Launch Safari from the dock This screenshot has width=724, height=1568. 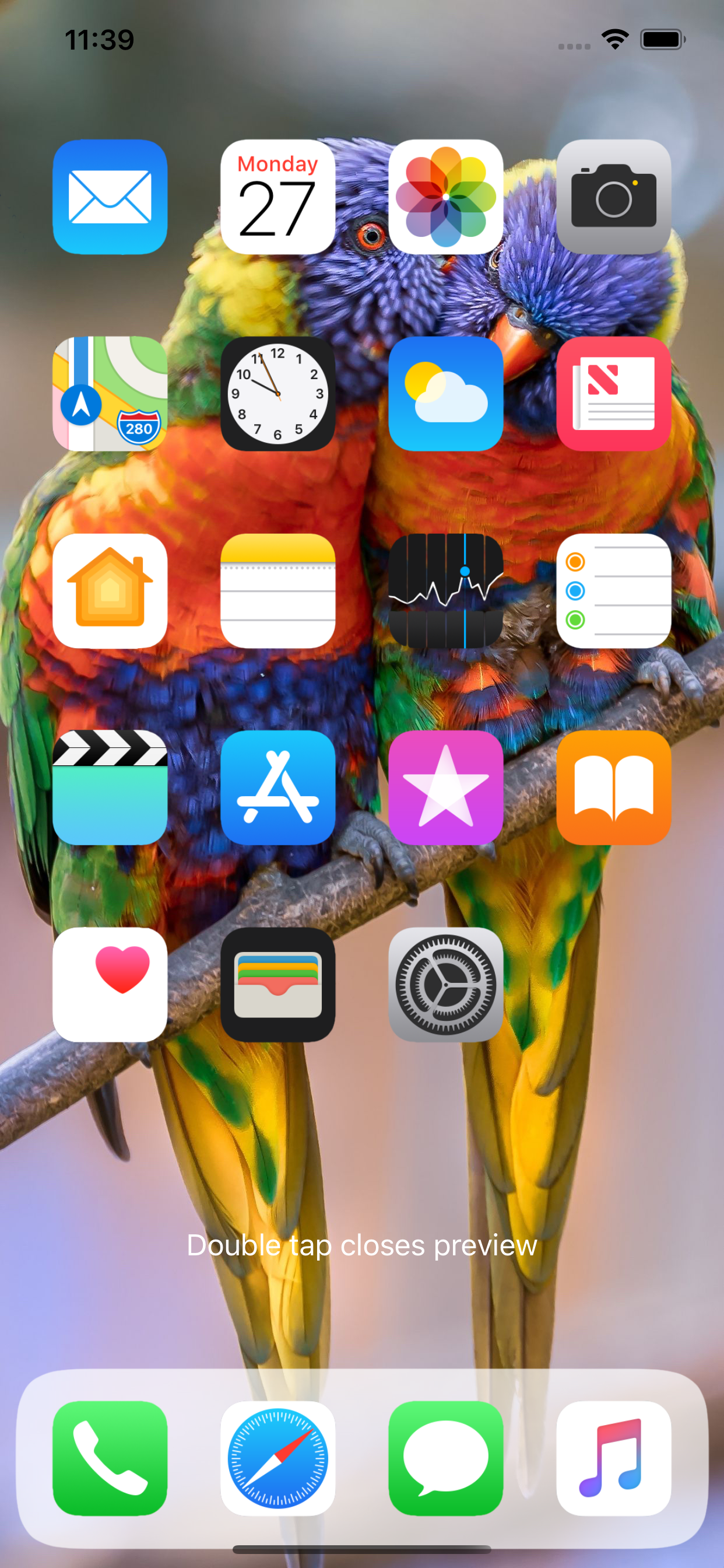click(x=278, y=1458)
